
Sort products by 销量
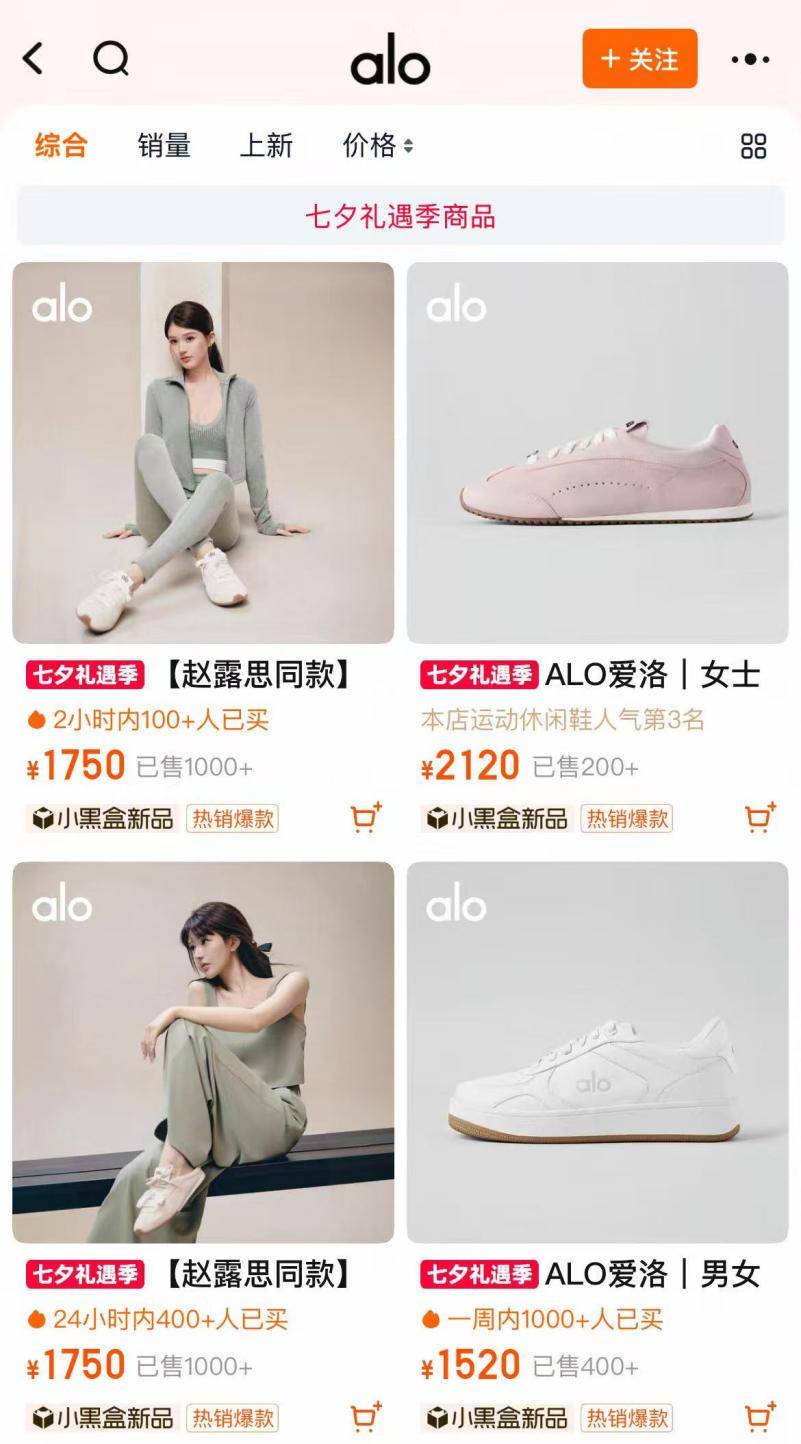click(x=164, y=146)
